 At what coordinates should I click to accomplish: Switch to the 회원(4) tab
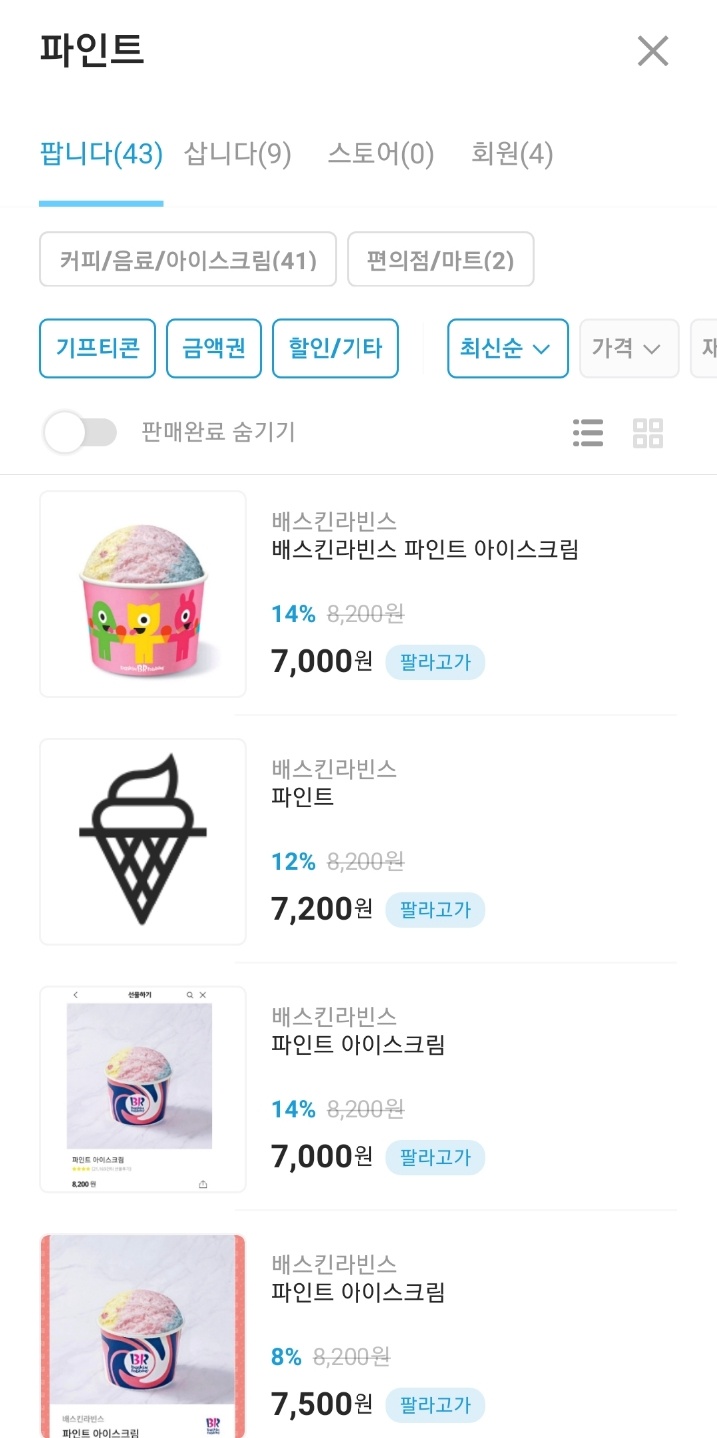click(x=511, y=154)
